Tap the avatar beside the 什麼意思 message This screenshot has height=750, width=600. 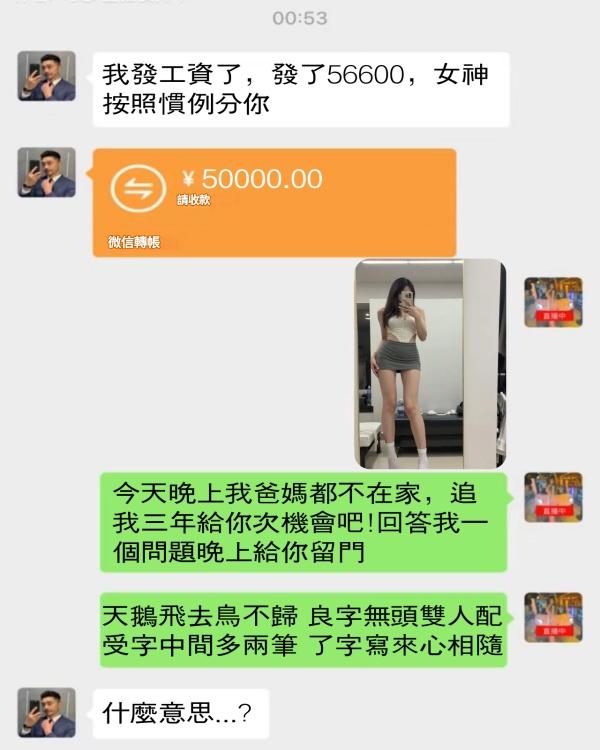(x=46, y=712)
